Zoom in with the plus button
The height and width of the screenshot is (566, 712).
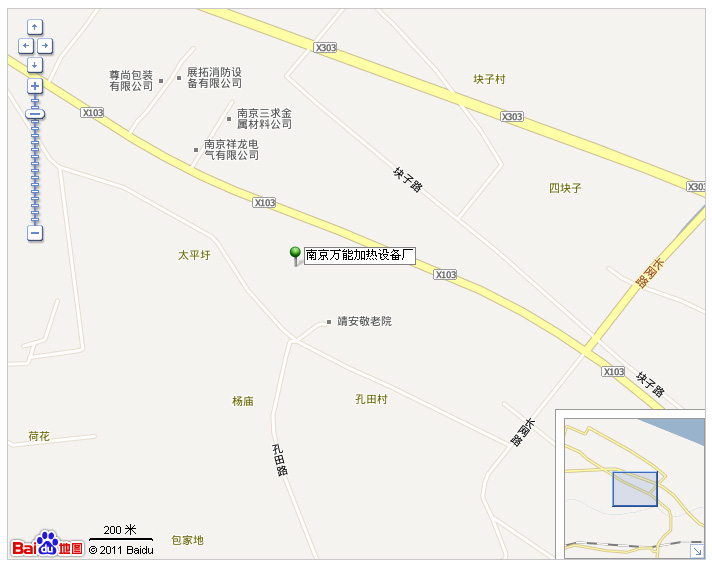coord(35,86)
